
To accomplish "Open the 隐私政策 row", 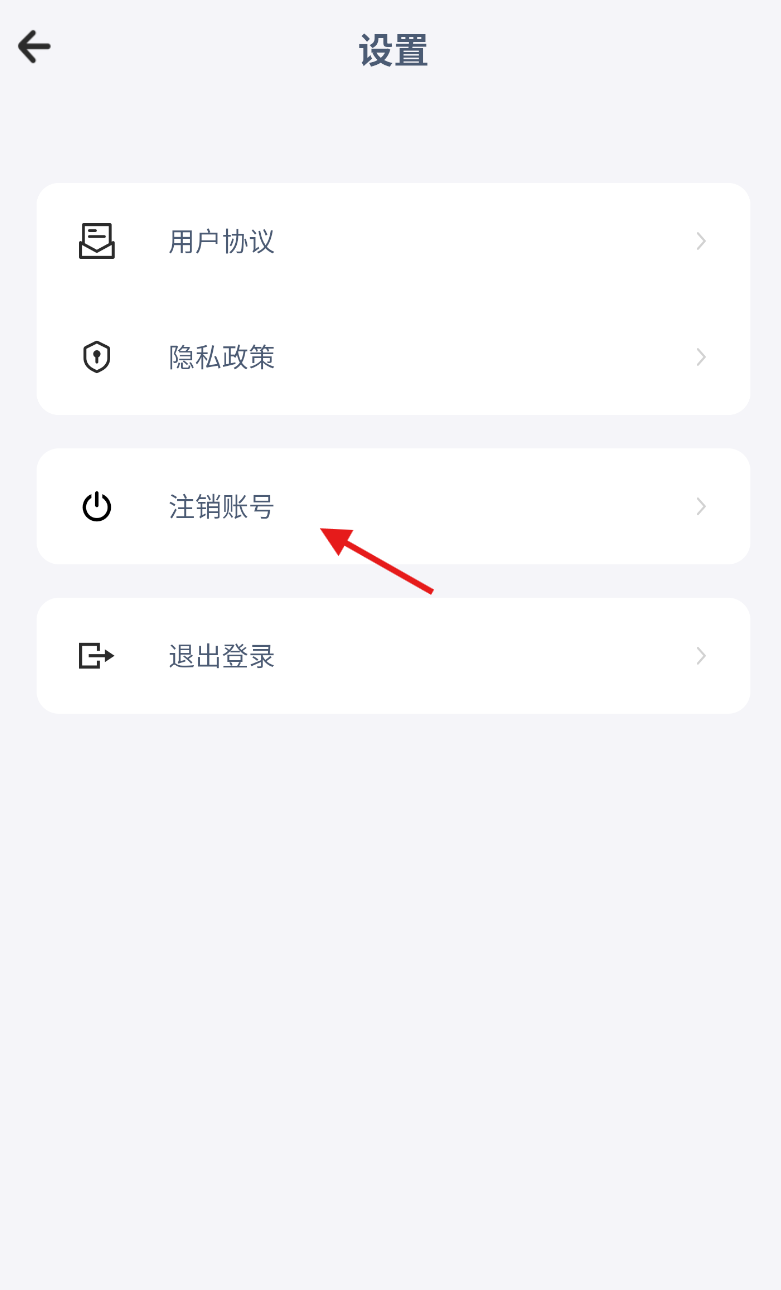I will [x=393, y=357].
